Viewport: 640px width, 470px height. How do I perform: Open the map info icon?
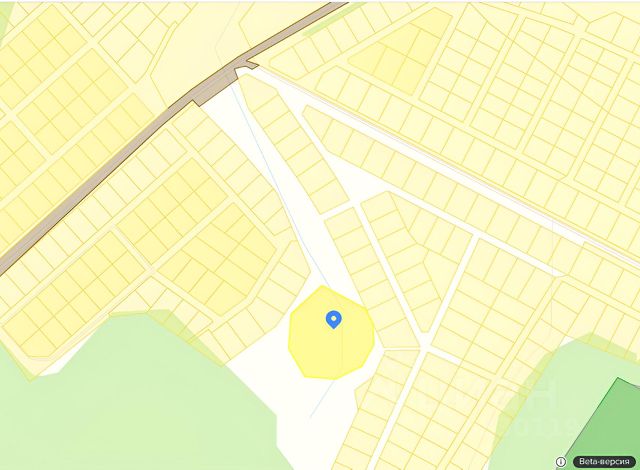coord(560,462)
